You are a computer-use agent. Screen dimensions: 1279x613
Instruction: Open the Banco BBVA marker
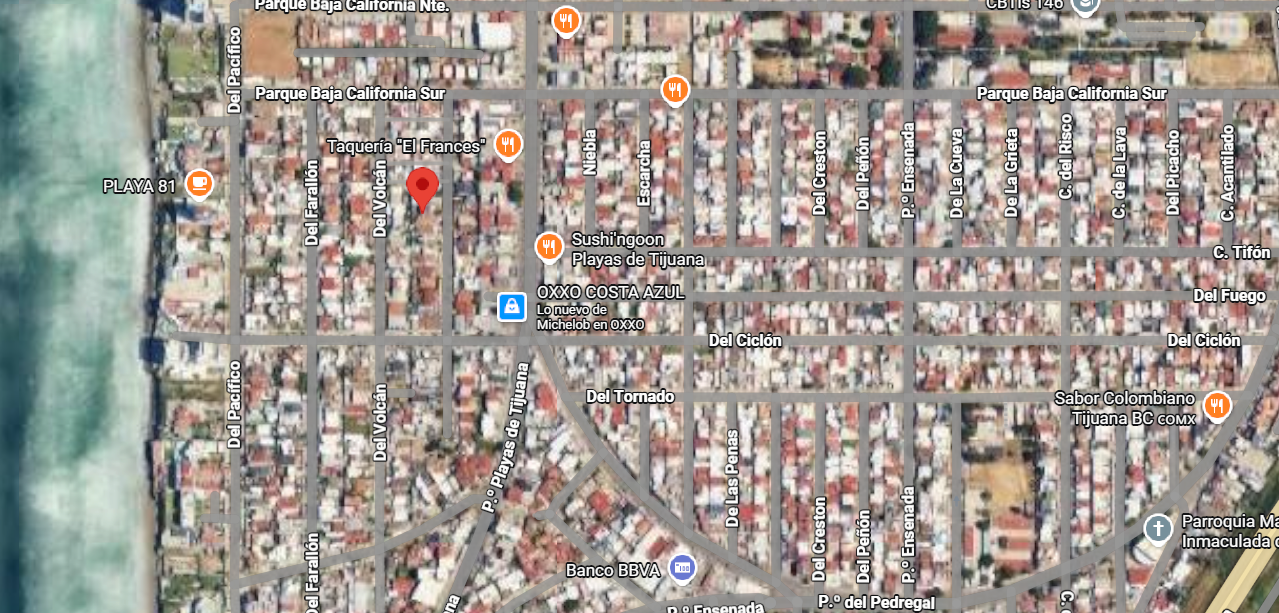click(683, 568)
